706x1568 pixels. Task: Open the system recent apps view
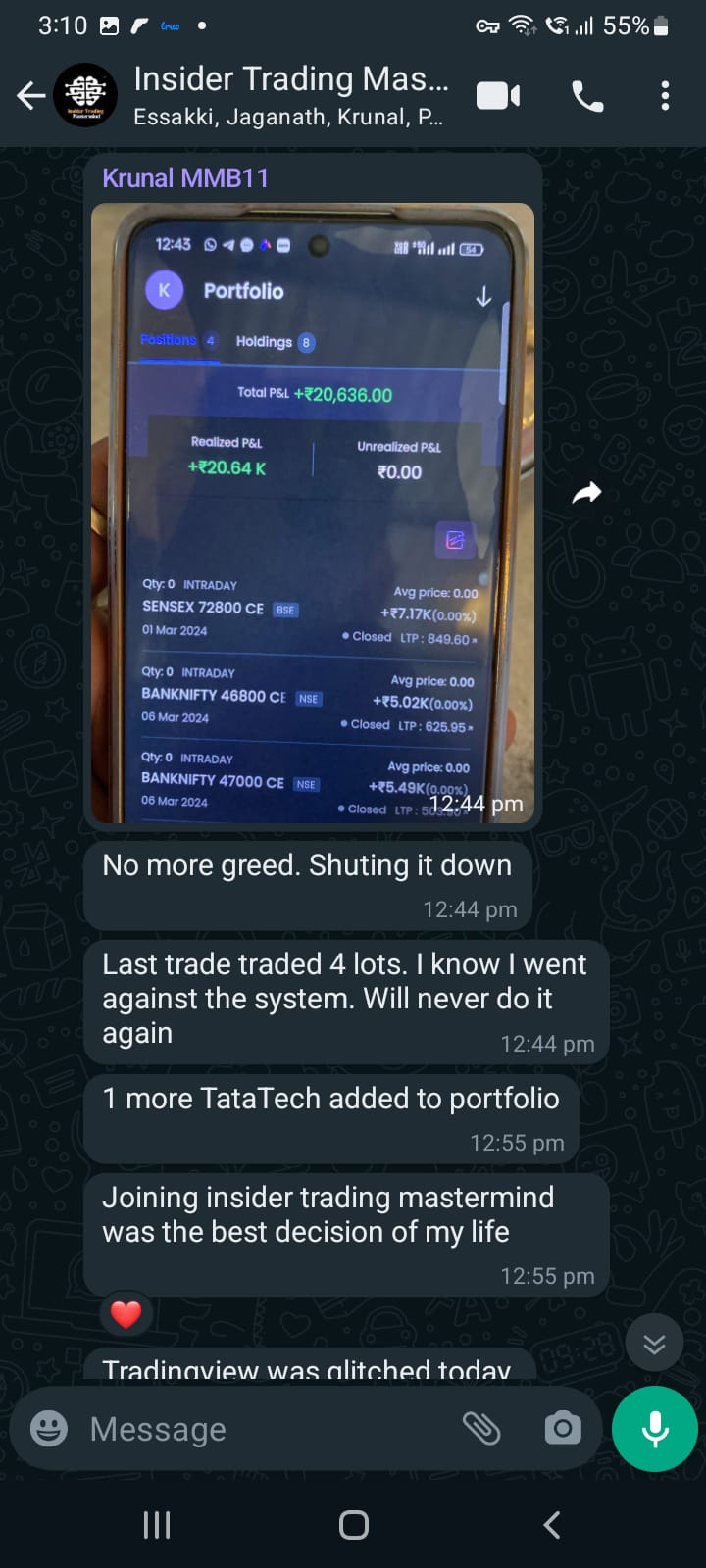(x=157, y=1524)
